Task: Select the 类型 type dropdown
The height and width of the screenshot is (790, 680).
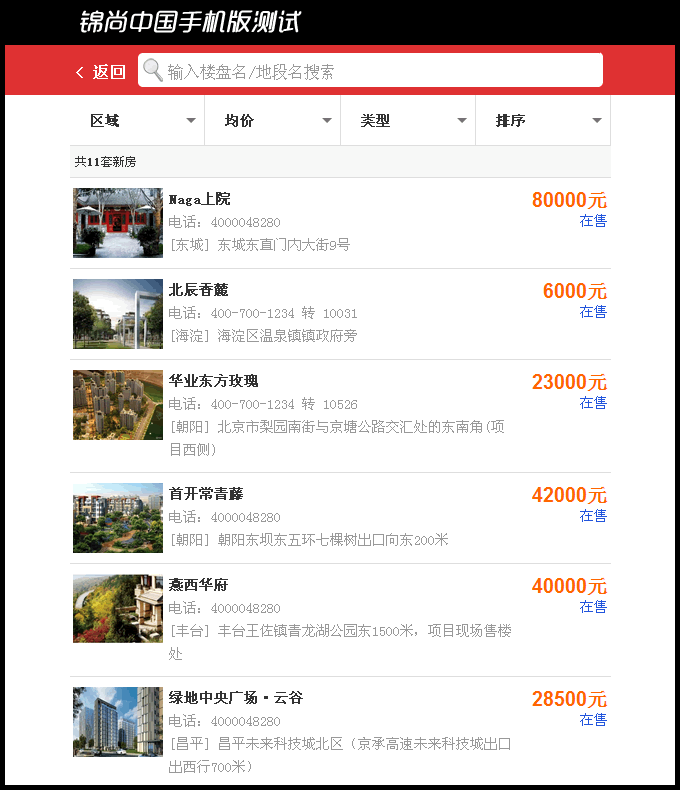Action: point(408,121)
